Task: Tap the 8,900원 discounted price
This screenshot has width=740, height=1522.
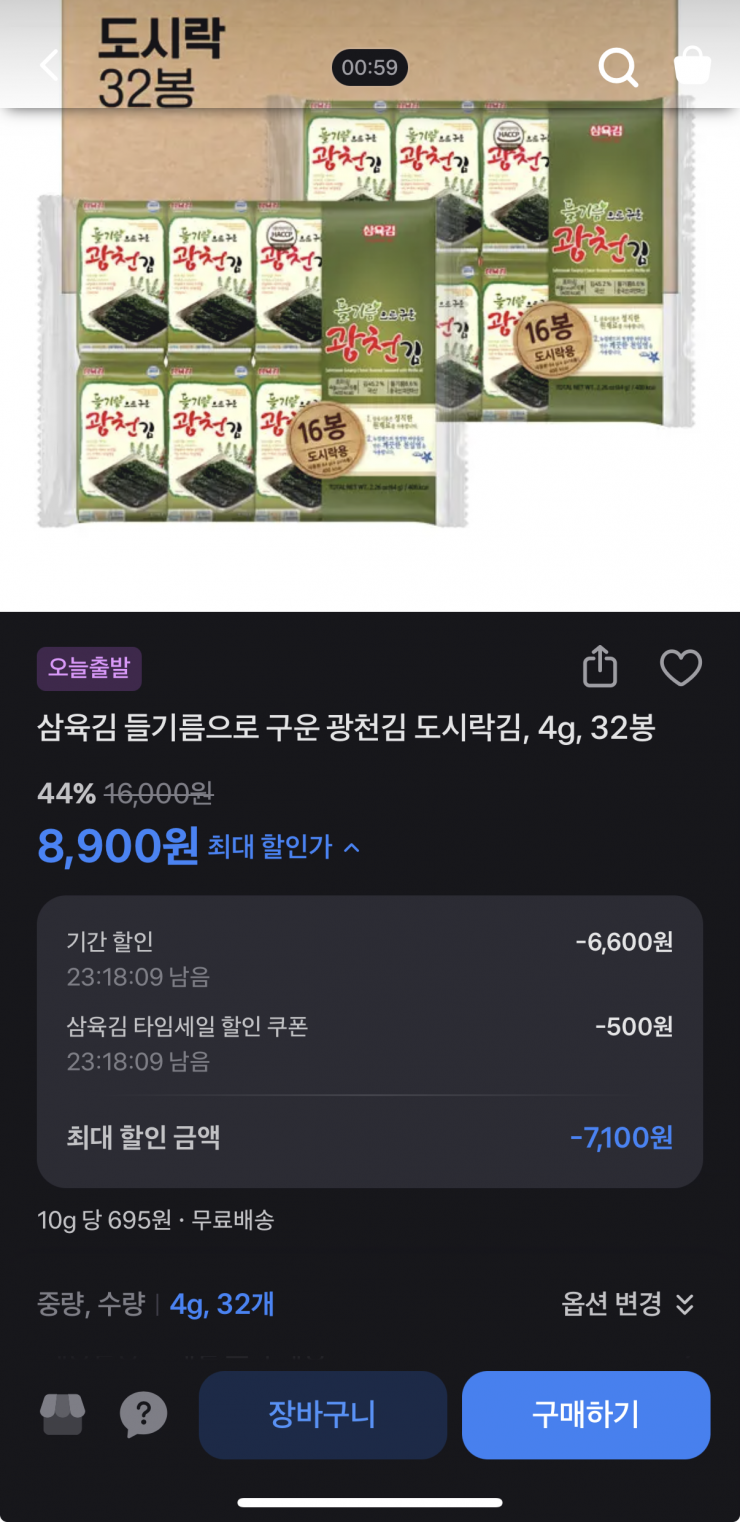Action: pyautogui.click(x=114, y=846)
